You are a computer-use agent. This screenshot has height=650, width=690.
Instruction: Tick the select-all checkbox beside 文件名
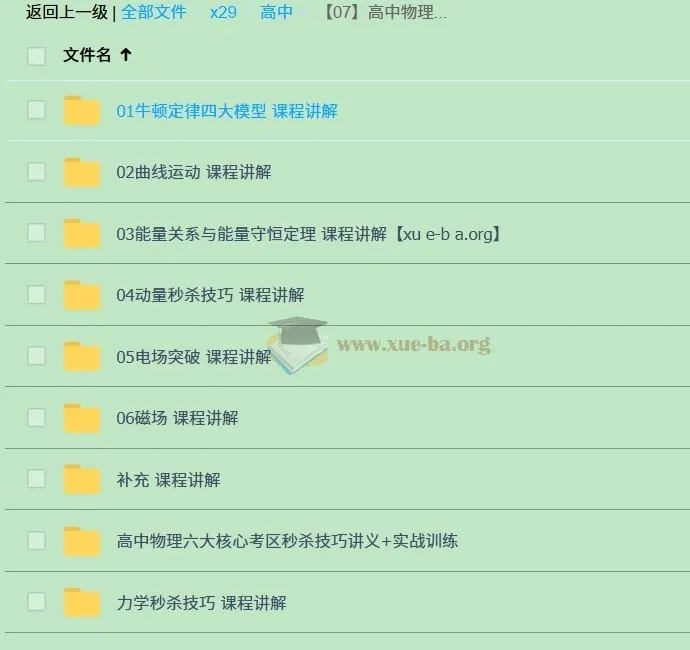click(x=37, y=56)
